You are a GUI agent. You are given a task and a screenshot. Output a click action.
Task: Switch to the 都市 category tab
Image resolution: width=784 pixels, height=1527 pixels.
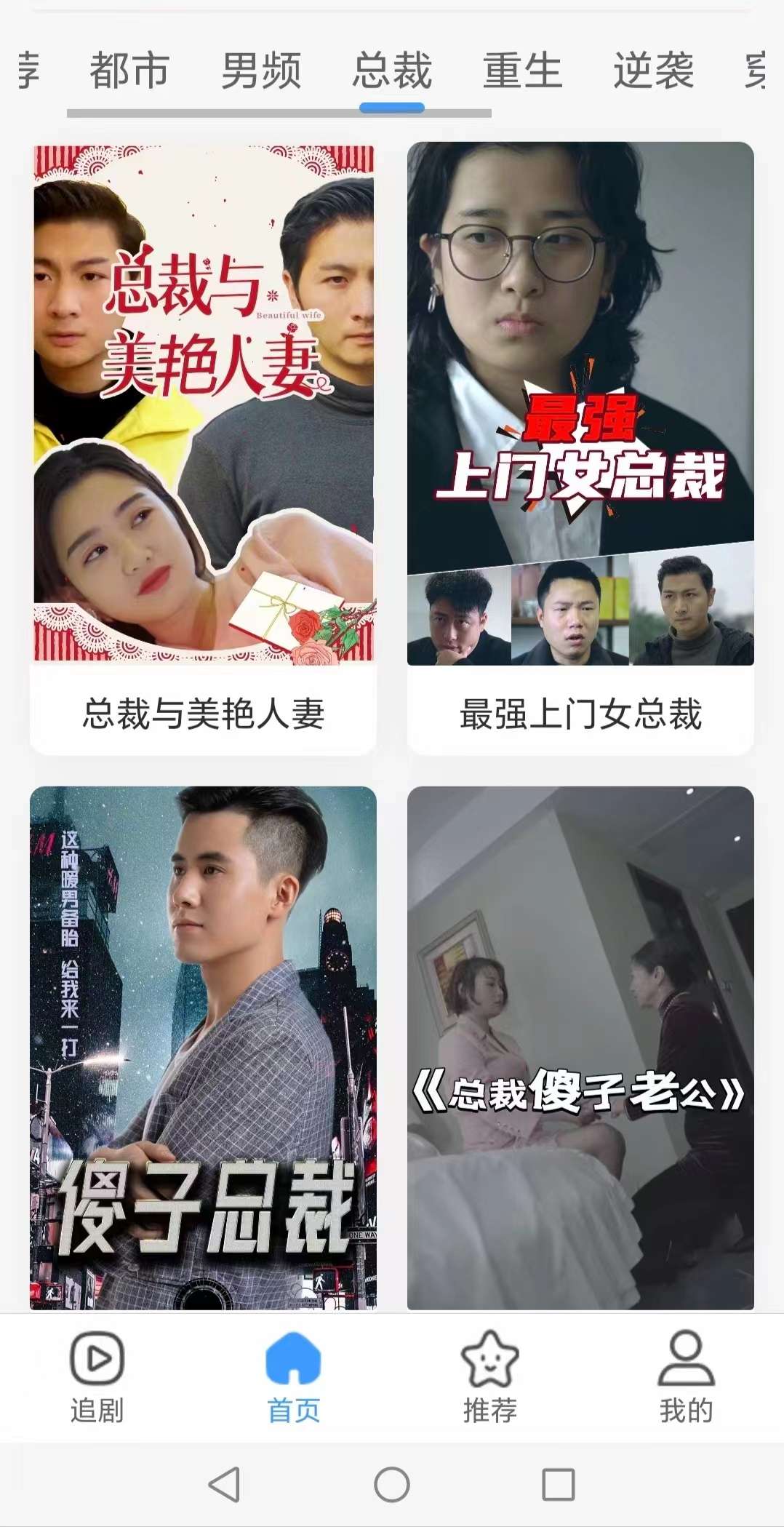[129, 71]
